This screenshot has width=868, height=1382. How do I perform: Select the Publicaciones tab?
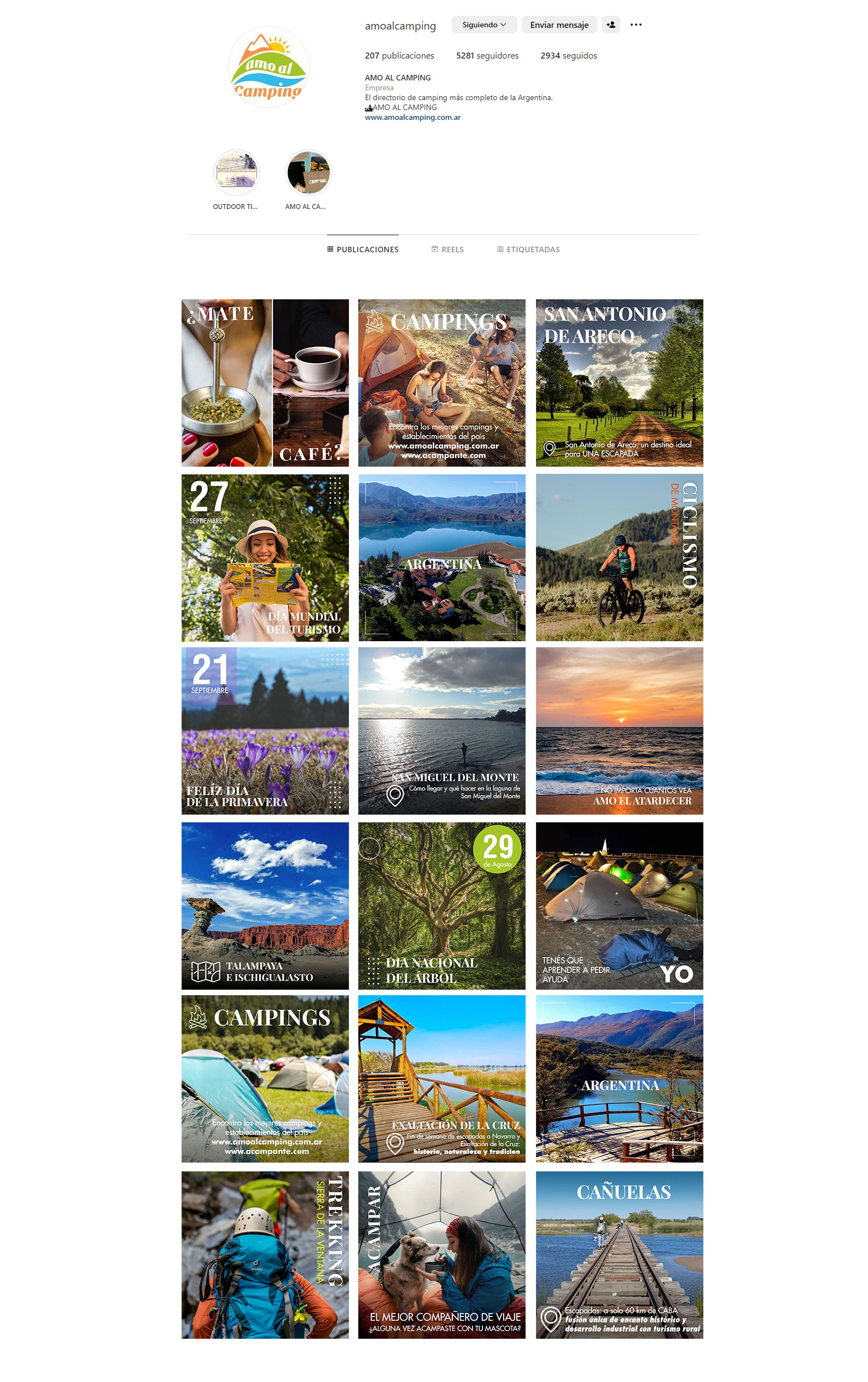[x=363, y=249]
